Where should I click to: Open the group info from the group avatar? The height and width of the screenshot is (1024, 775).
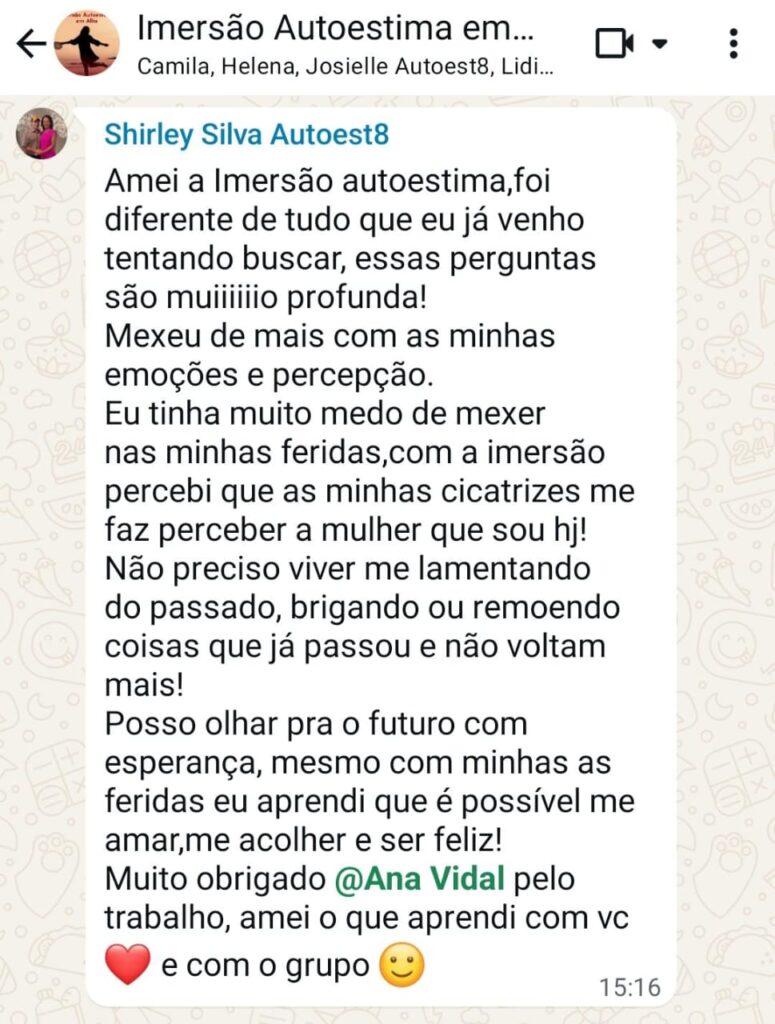[x=86, y=44]
